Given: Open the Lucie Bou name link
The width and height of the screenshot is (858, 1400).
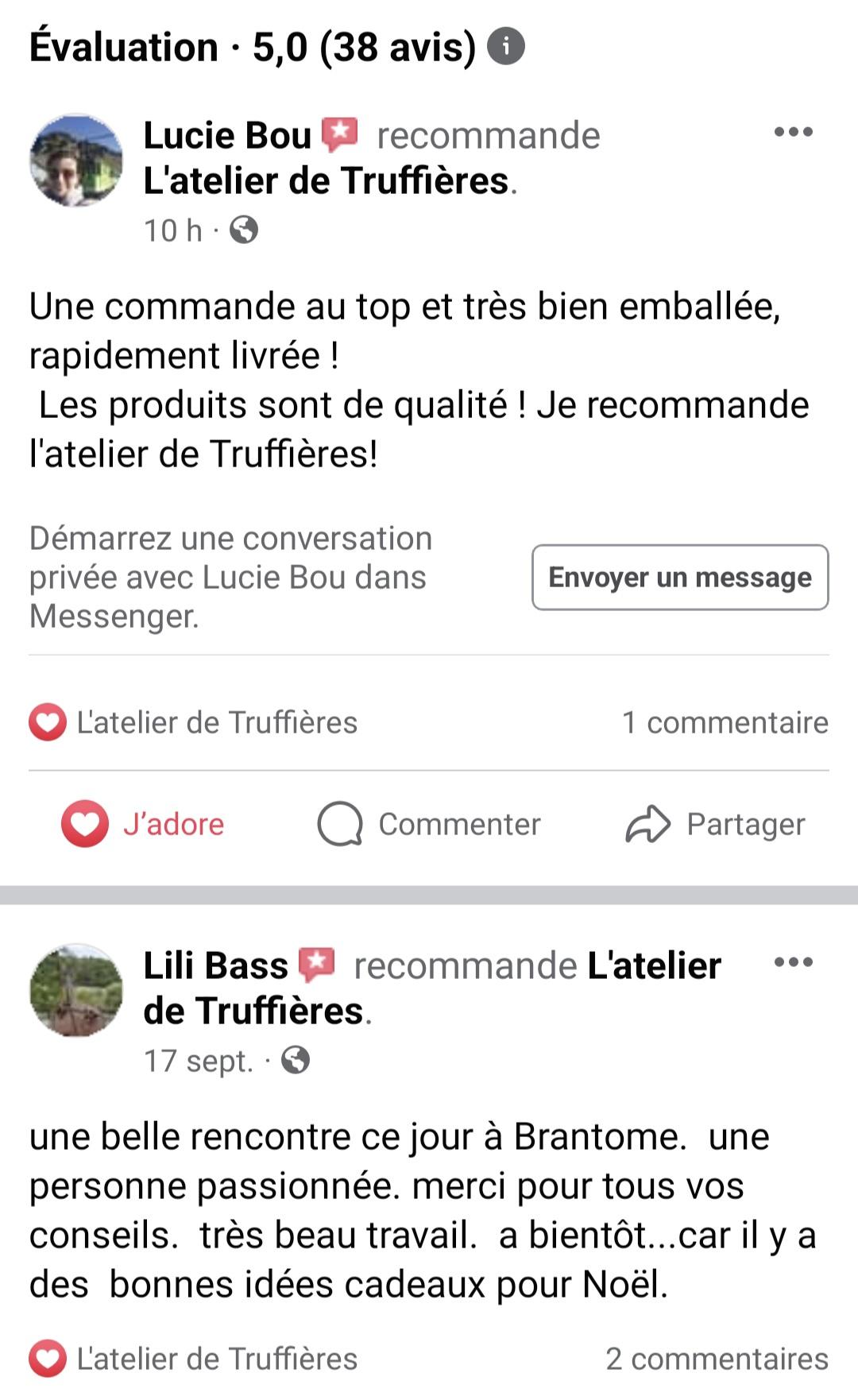Looking at the screenshot, I should coord(227,135).
